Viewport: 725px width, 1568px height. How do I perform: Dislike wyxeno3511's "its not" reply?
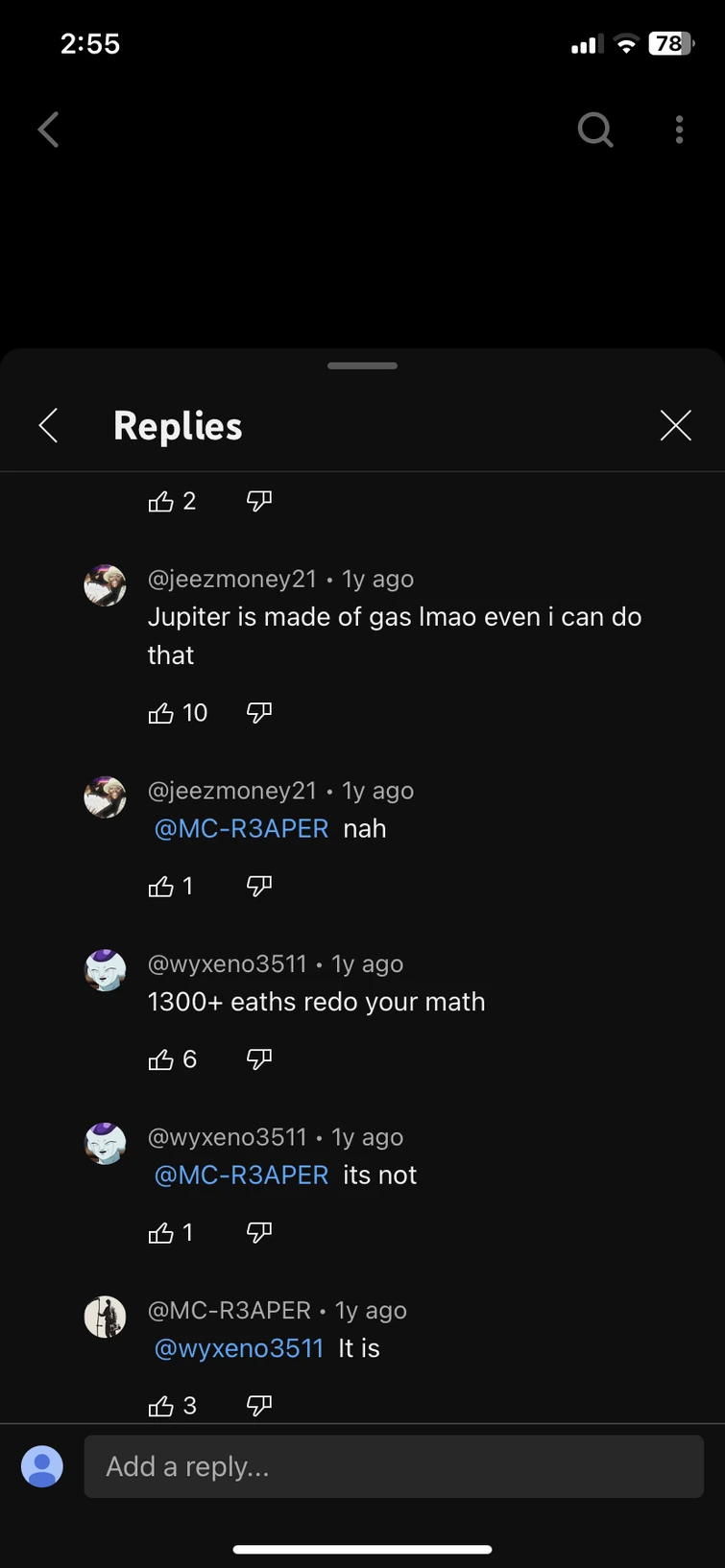(x=259, y=1232)
